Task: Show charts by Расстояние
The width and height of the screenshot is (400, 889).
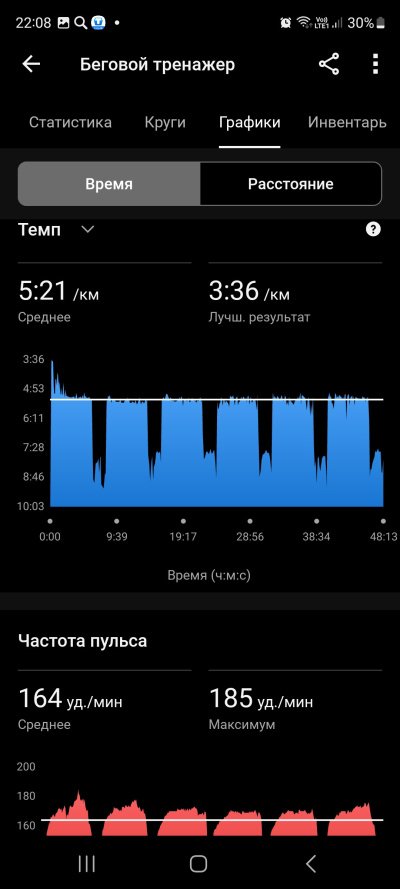Action: [x=291, y=184]
